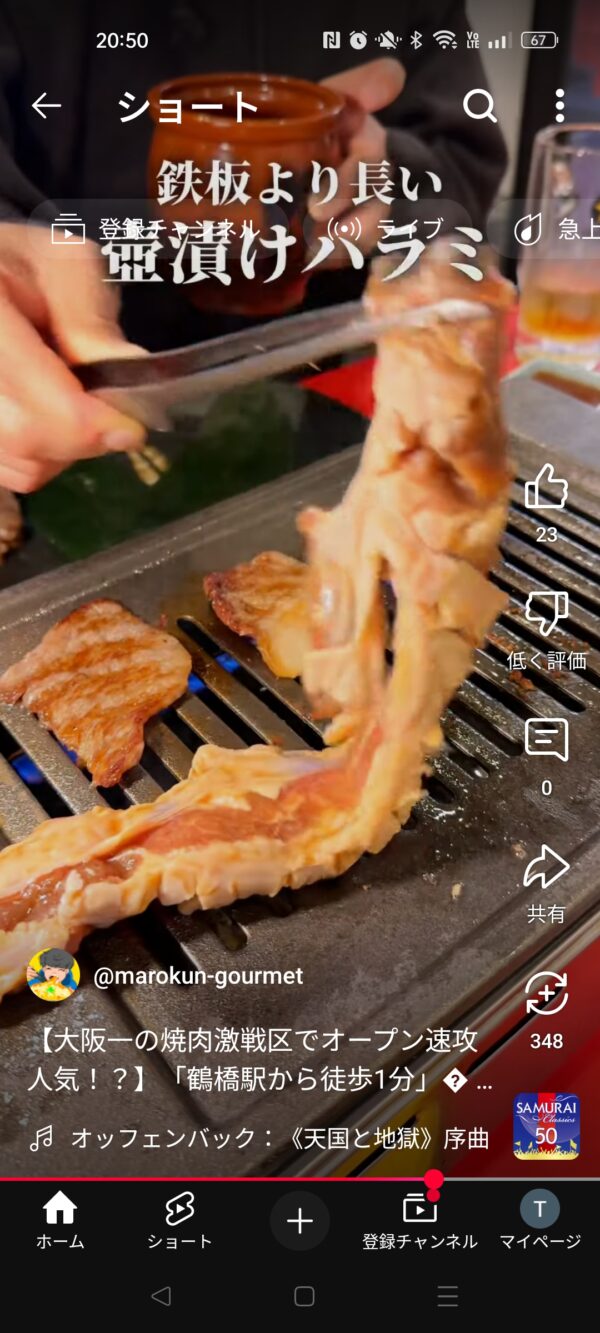Viewport: 600px width, 1333px height.
Task: Open the オッフェンバック music track link
Action: pyautogui.click(x=279, y=1138)
